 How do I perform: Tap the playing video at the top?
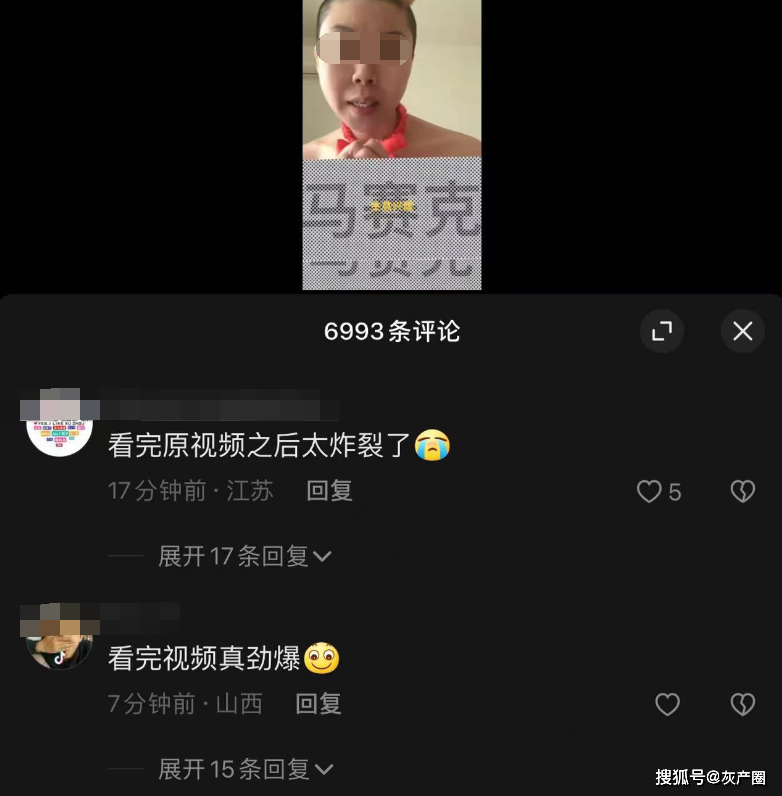coord(391,145)
